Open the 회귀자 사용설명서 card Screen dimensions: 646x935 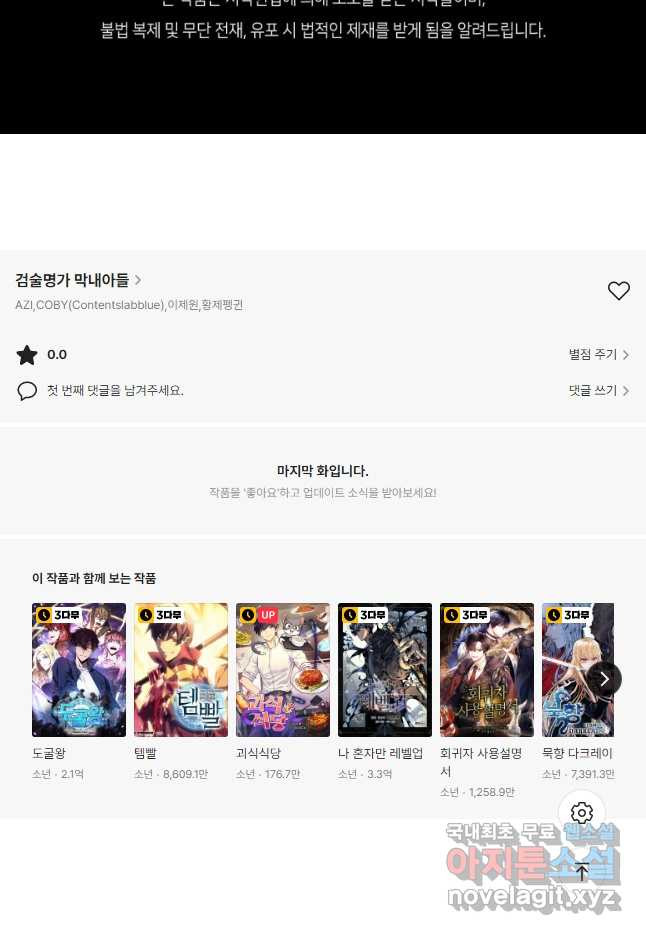(487, 670)
